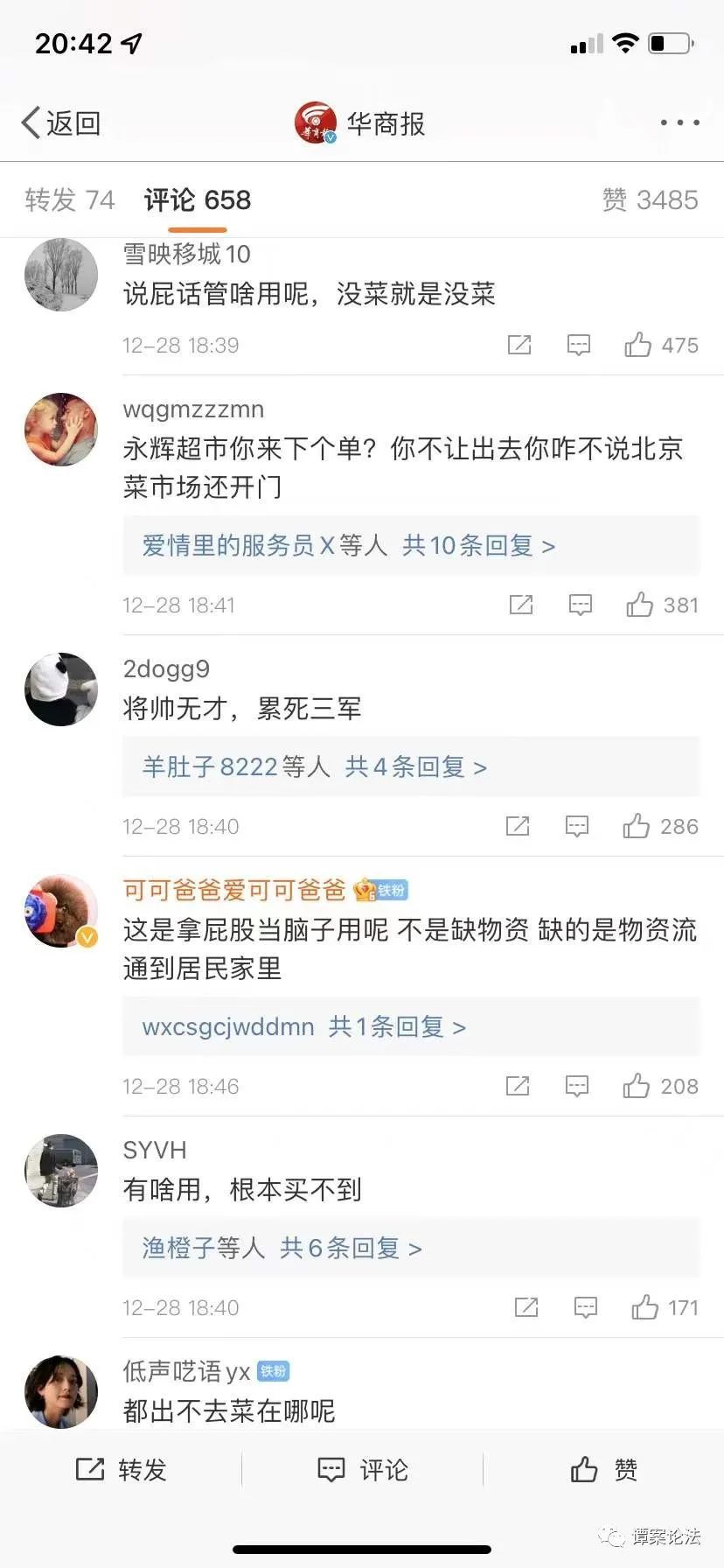Like 可可爸爸爱可可爸爸's comment

click(x=637, y=1086)
